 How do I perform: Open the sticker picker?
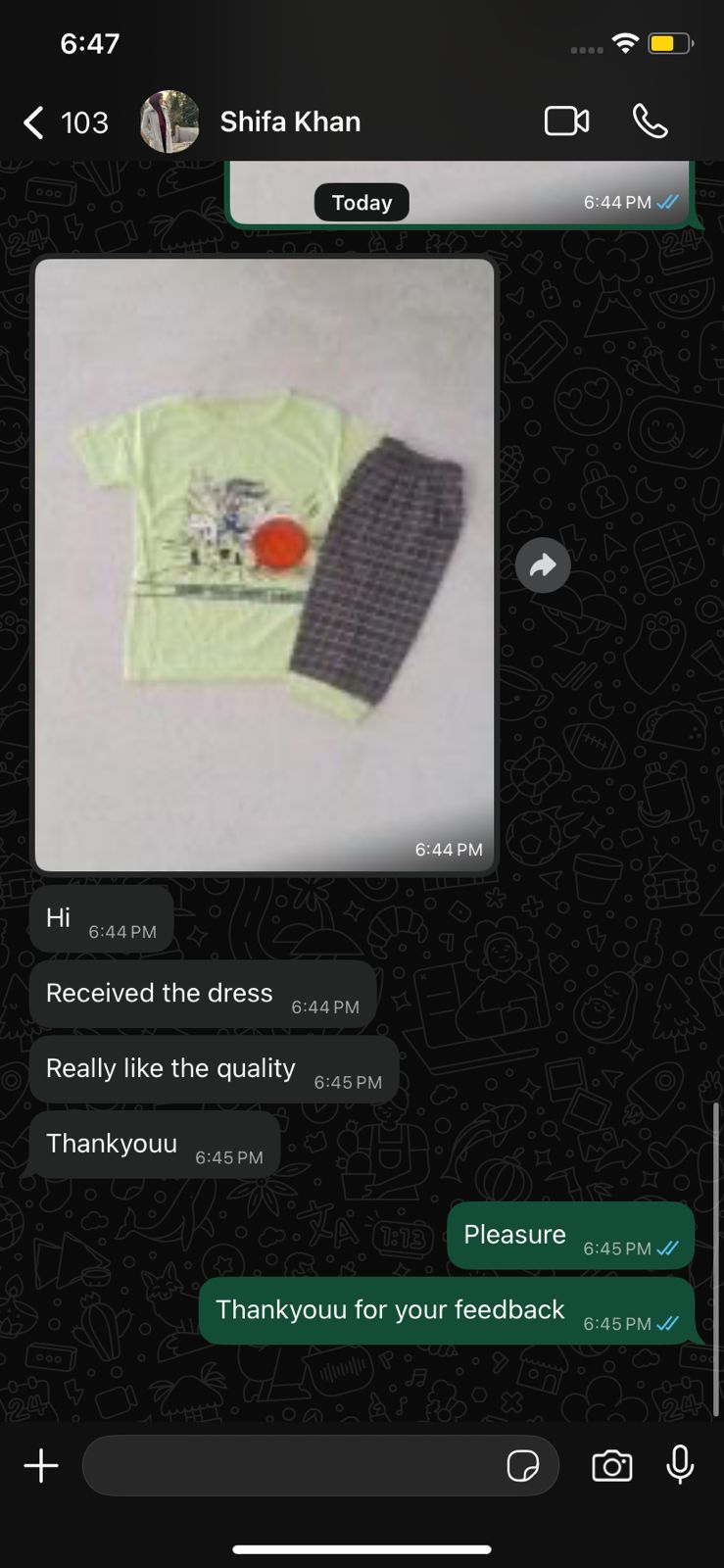click(522, 1466)
